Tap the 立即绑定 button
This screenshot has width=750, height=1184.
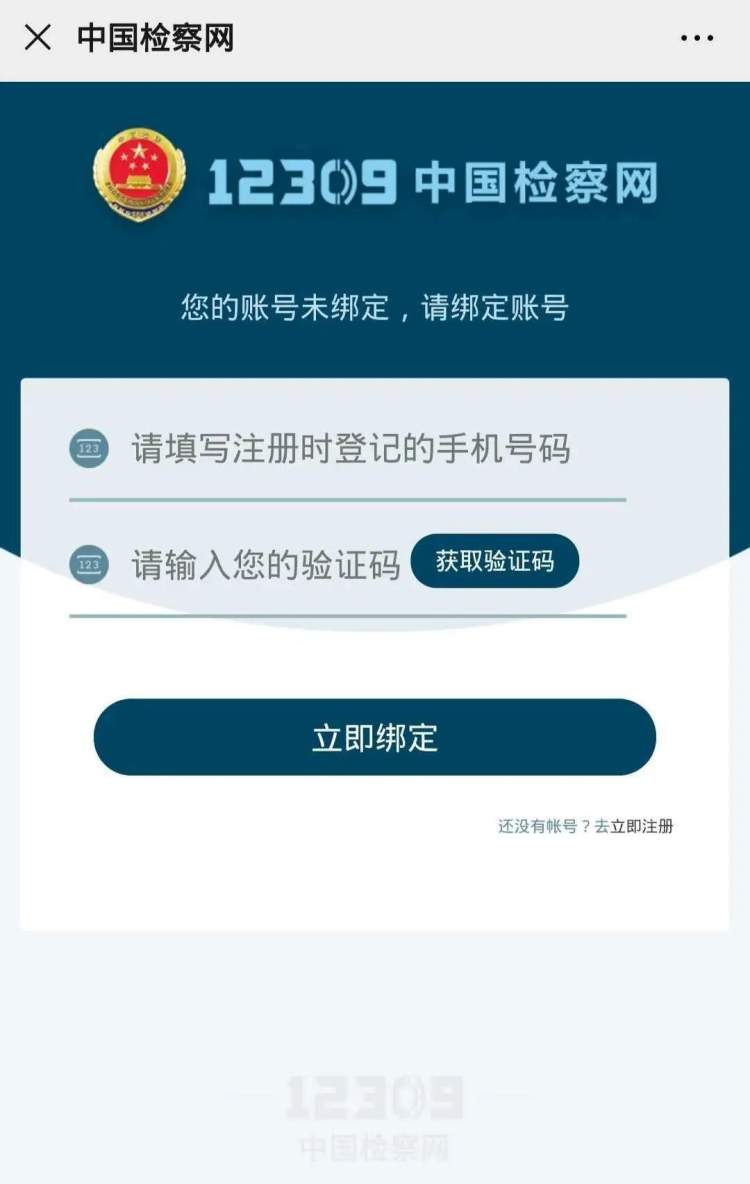click(374, 737)
